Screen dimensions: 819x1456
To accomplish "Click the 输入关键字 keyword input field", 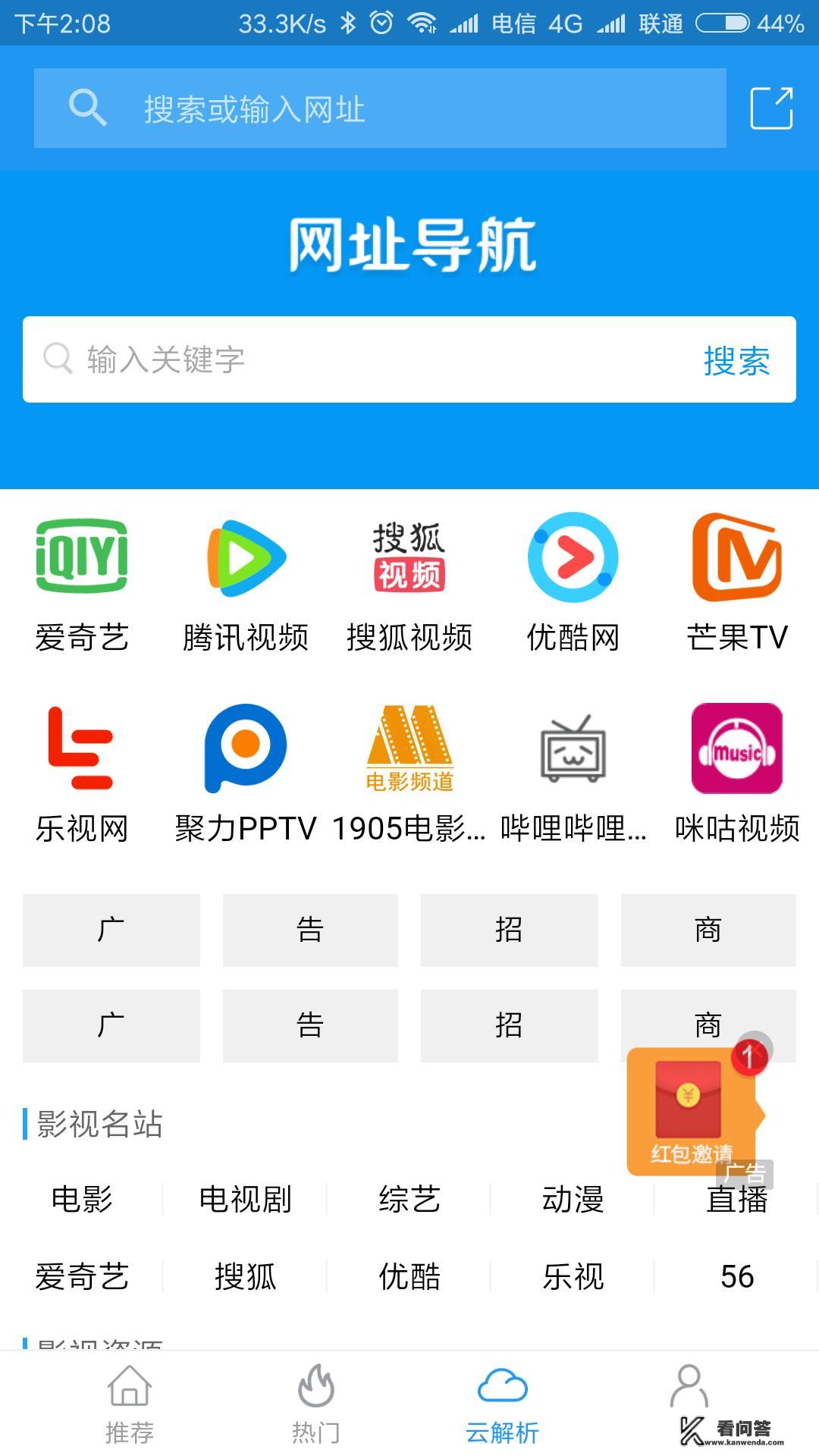I will click(x=303, y=361).
